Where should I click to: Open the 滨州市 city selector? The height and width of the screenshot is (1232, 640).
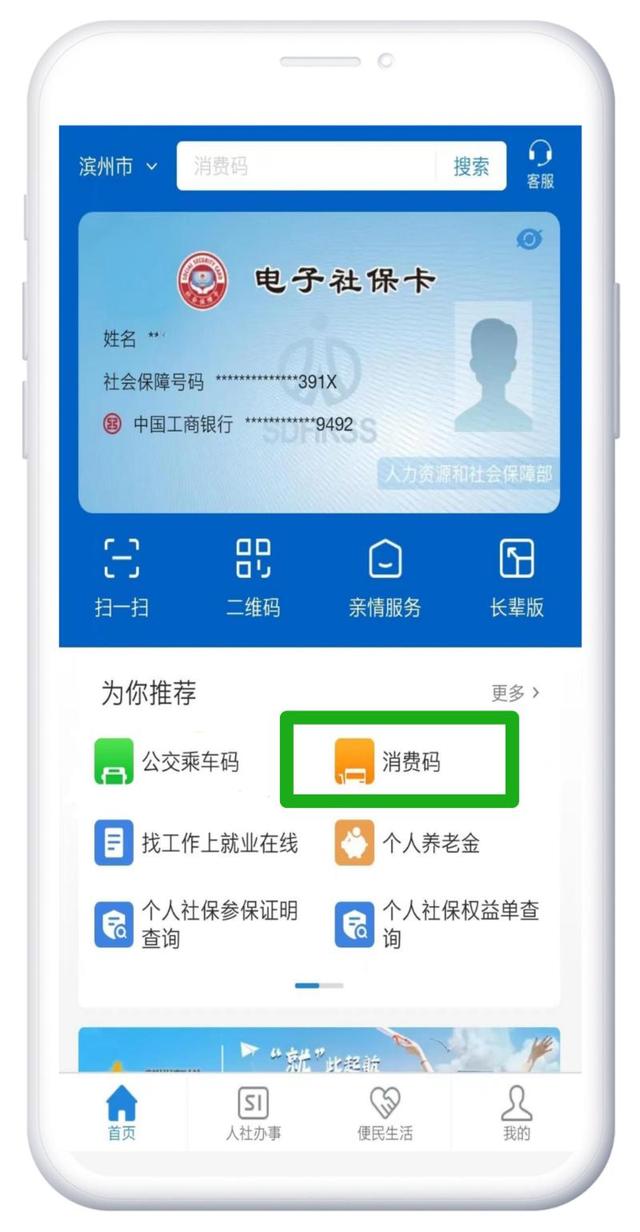(118, 166)
